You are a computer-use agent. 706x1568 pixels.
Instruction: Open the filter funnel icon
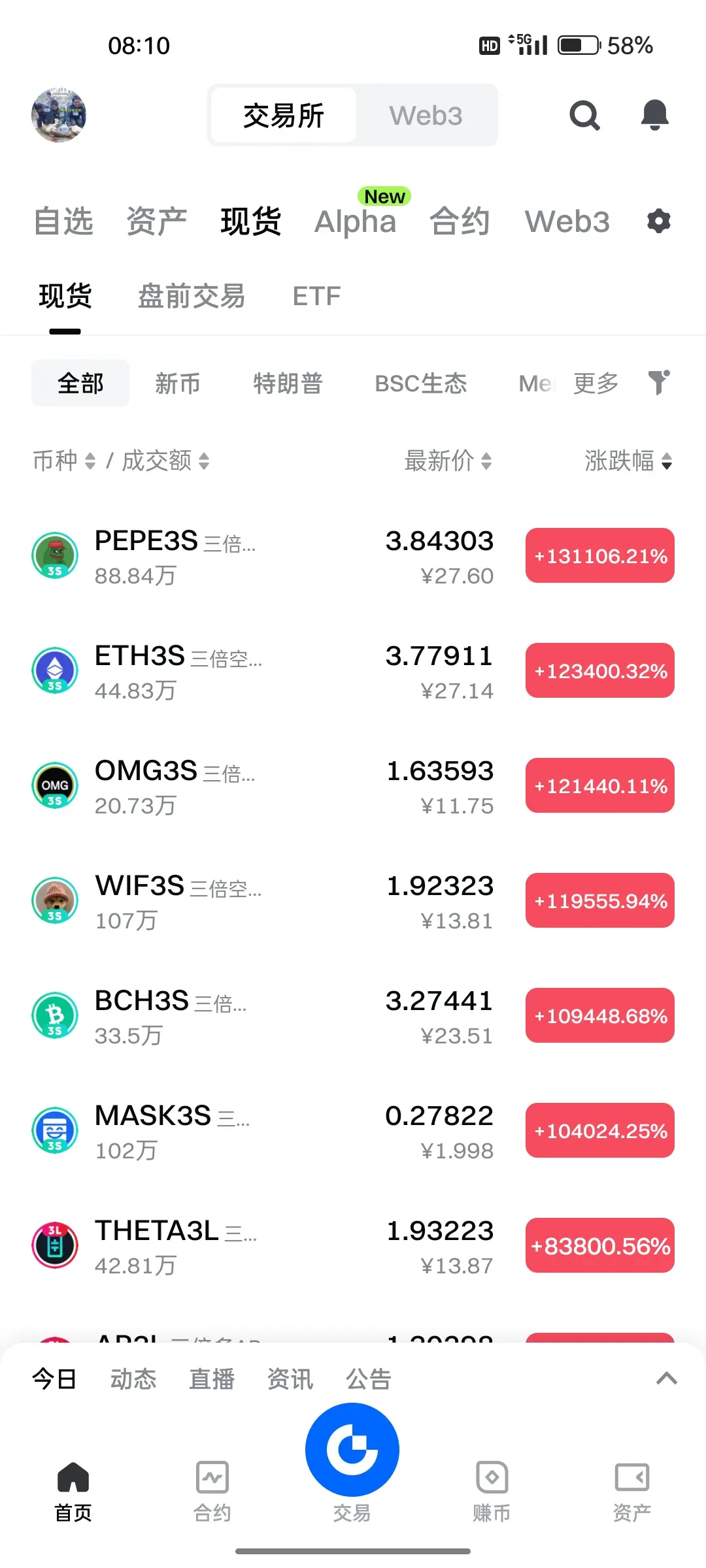pyautogui.click(x=659, y=383)
